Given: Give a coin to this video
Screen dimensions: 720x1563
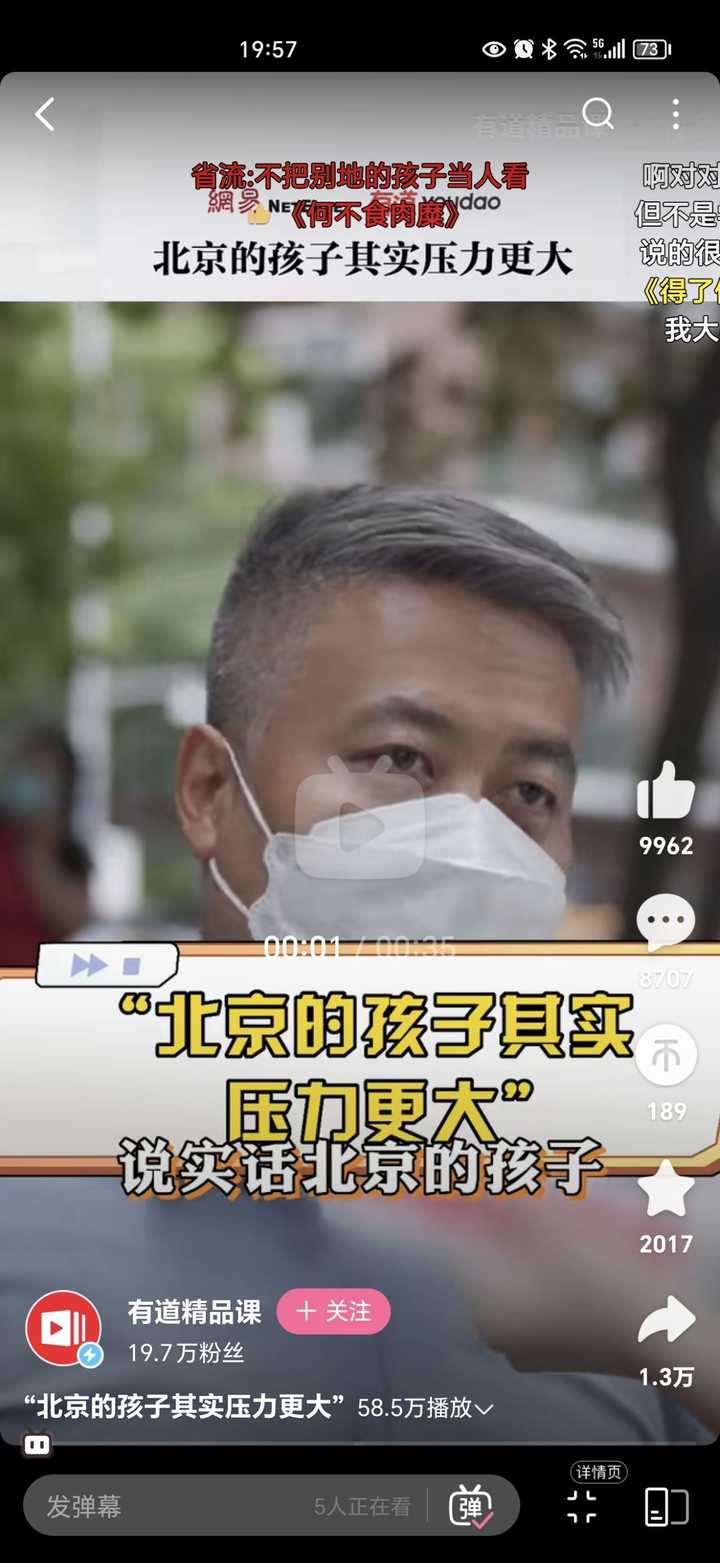Looking at the screenshot, I should (x=666, y=1055).
